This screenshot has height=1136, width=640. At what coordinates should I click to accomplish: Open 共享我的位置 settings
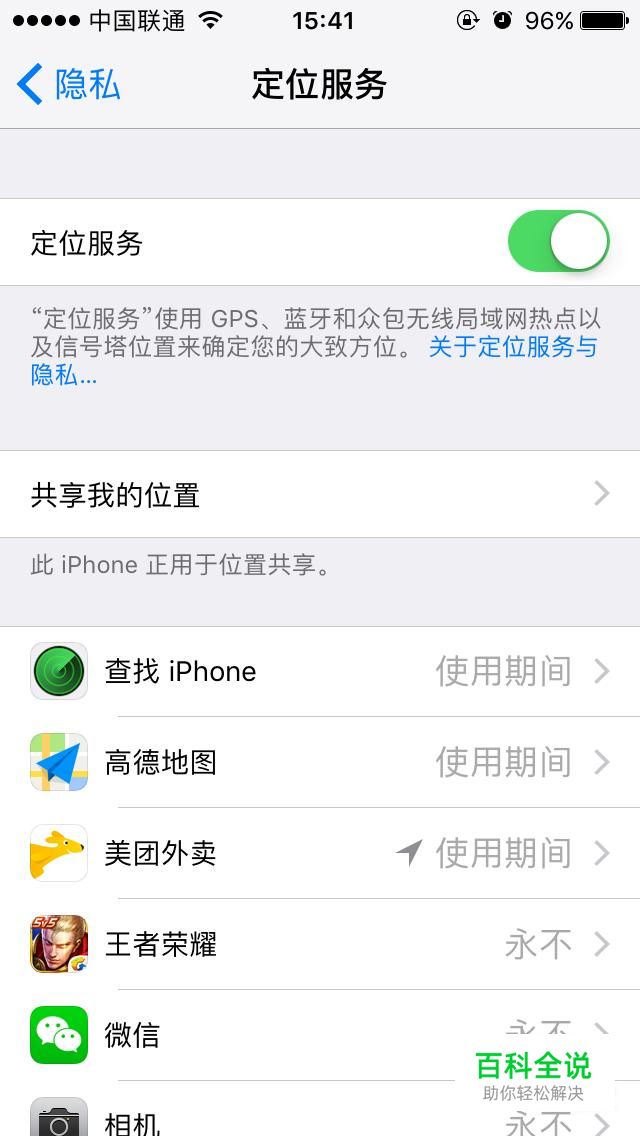click(x=320, y=494)
